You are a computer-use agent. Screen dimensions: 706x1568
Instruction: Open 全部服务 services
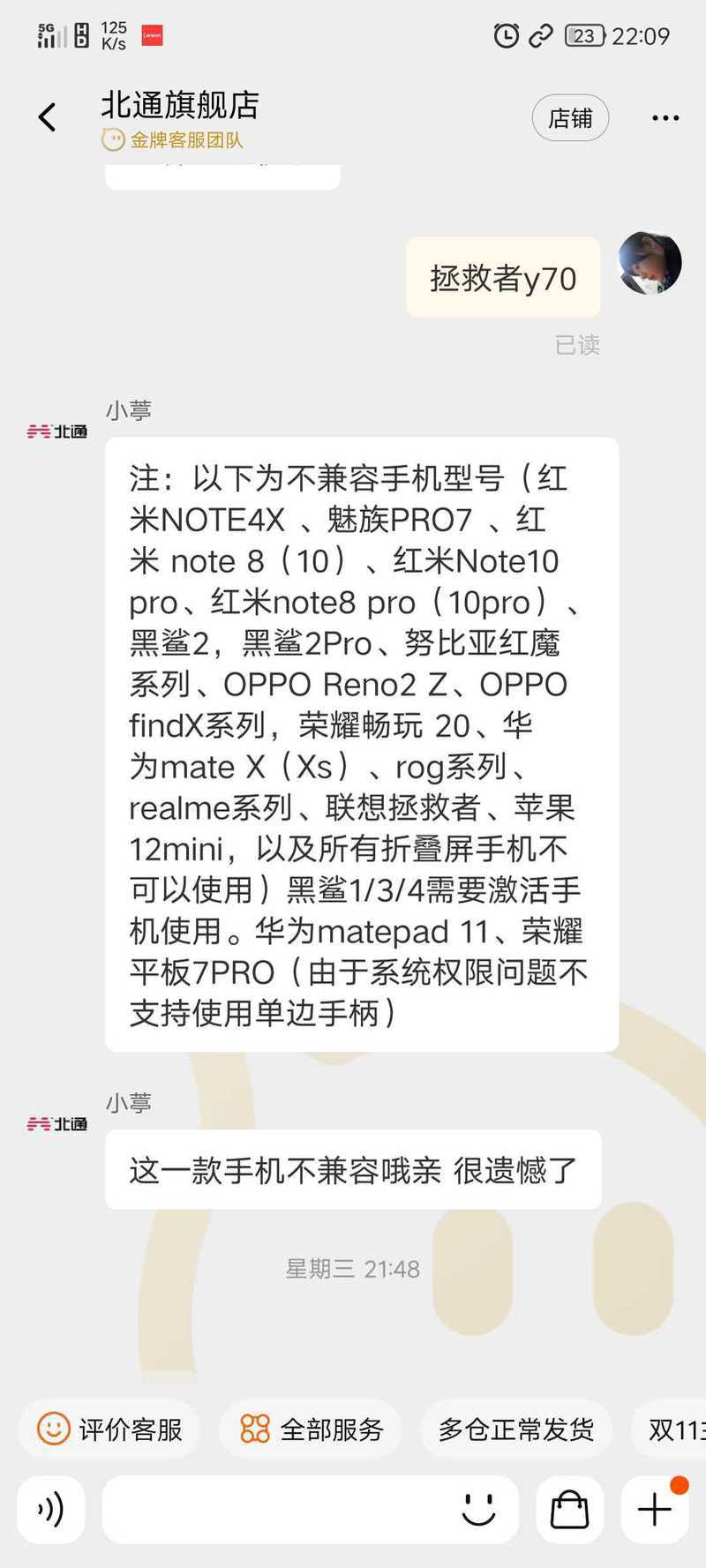312,1429
